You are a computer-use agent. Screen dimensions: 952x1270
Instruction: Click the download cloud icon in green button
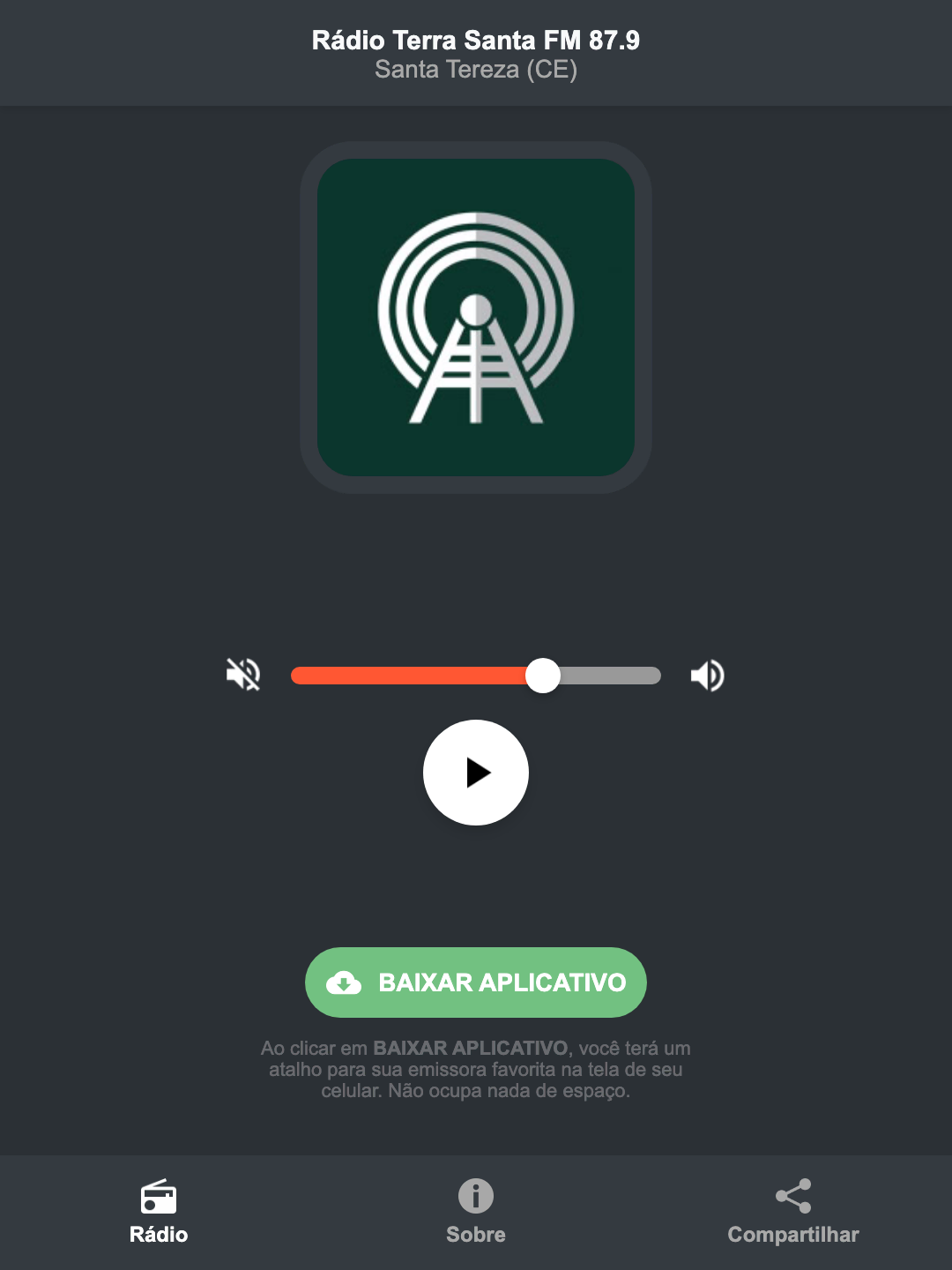345,982
